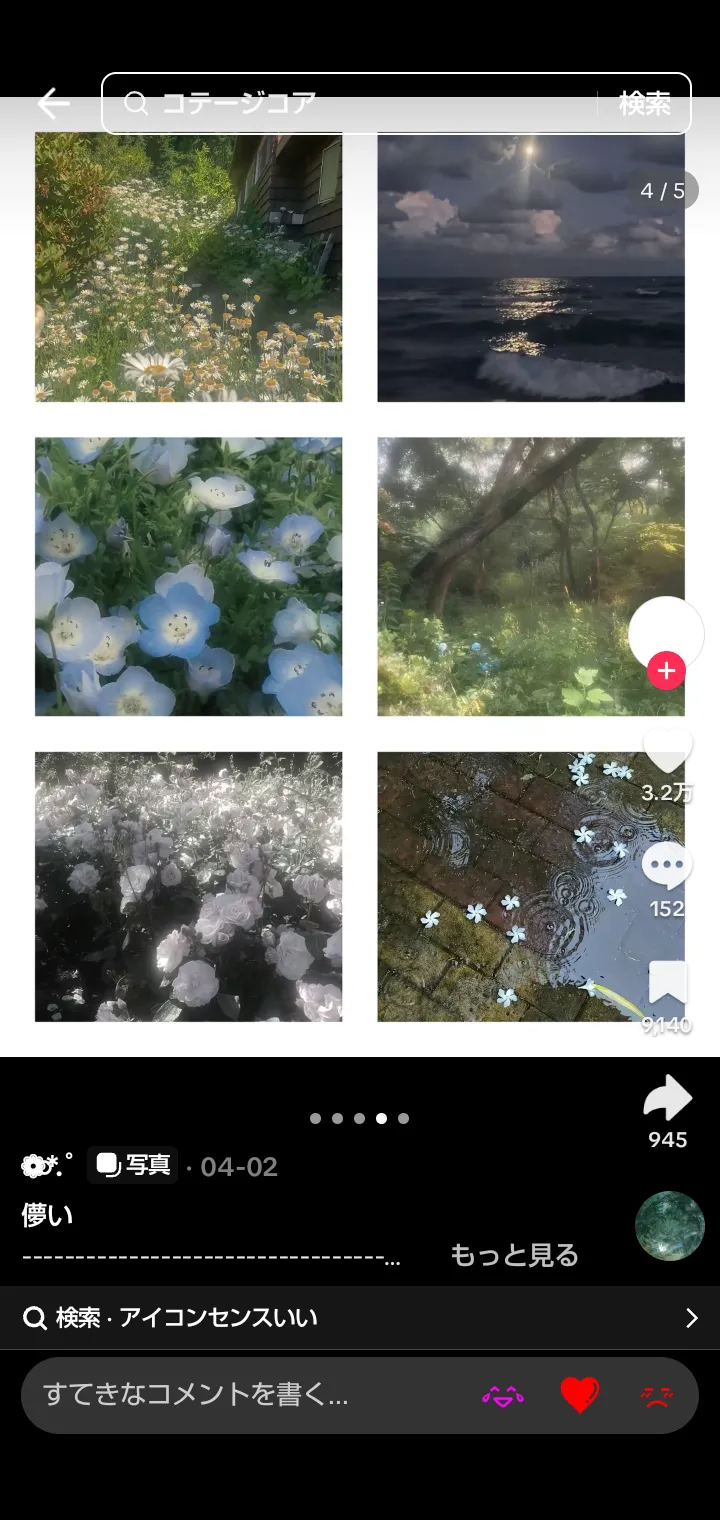Like this photo post

[x=667, y=752]
